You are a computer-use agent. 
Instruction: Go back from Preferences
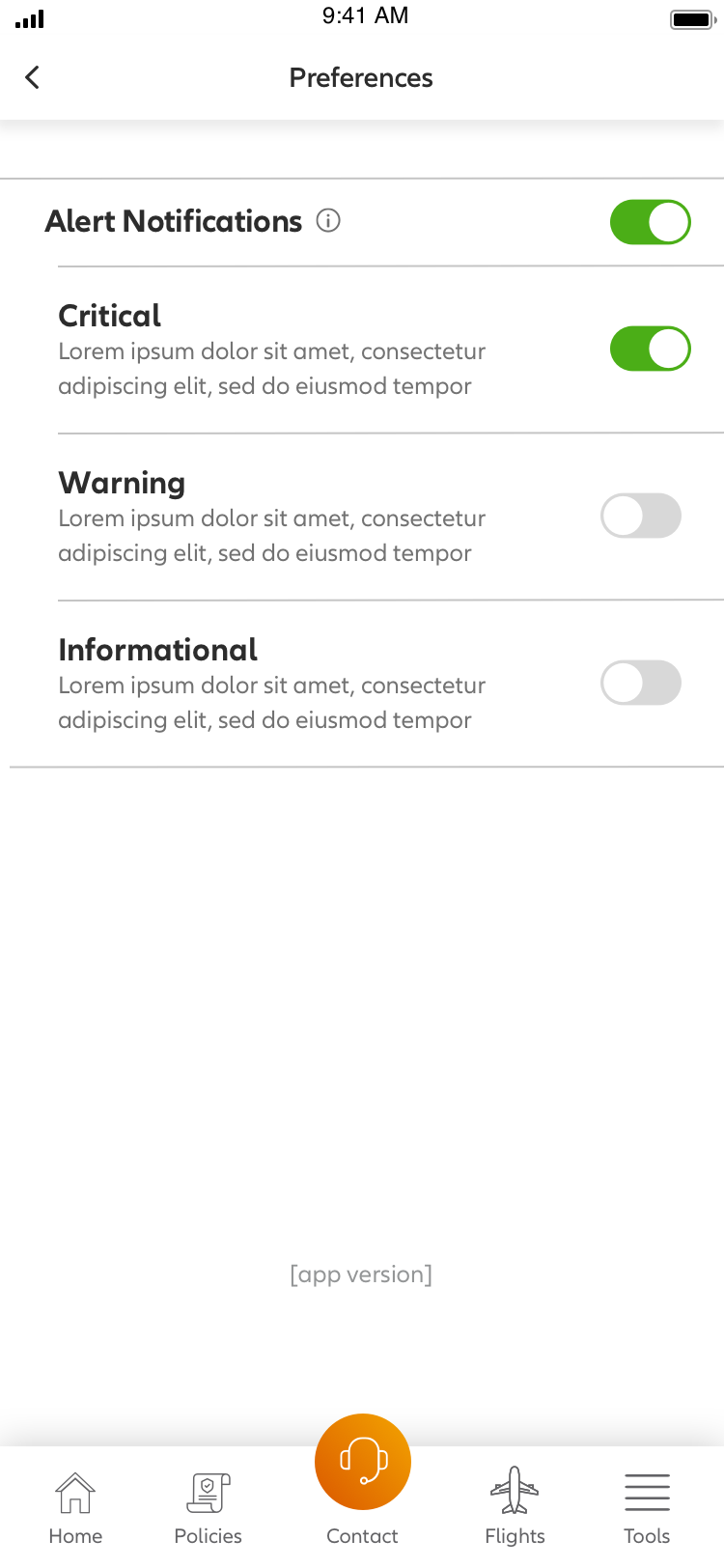33,77
